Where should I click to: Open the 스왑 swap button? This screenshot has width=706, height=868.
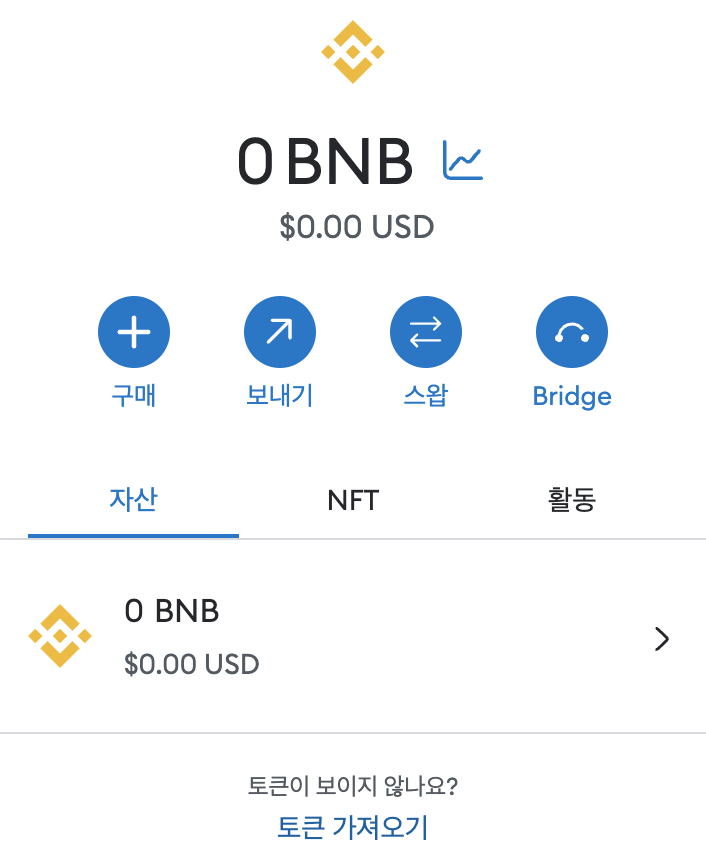[426, 333]
